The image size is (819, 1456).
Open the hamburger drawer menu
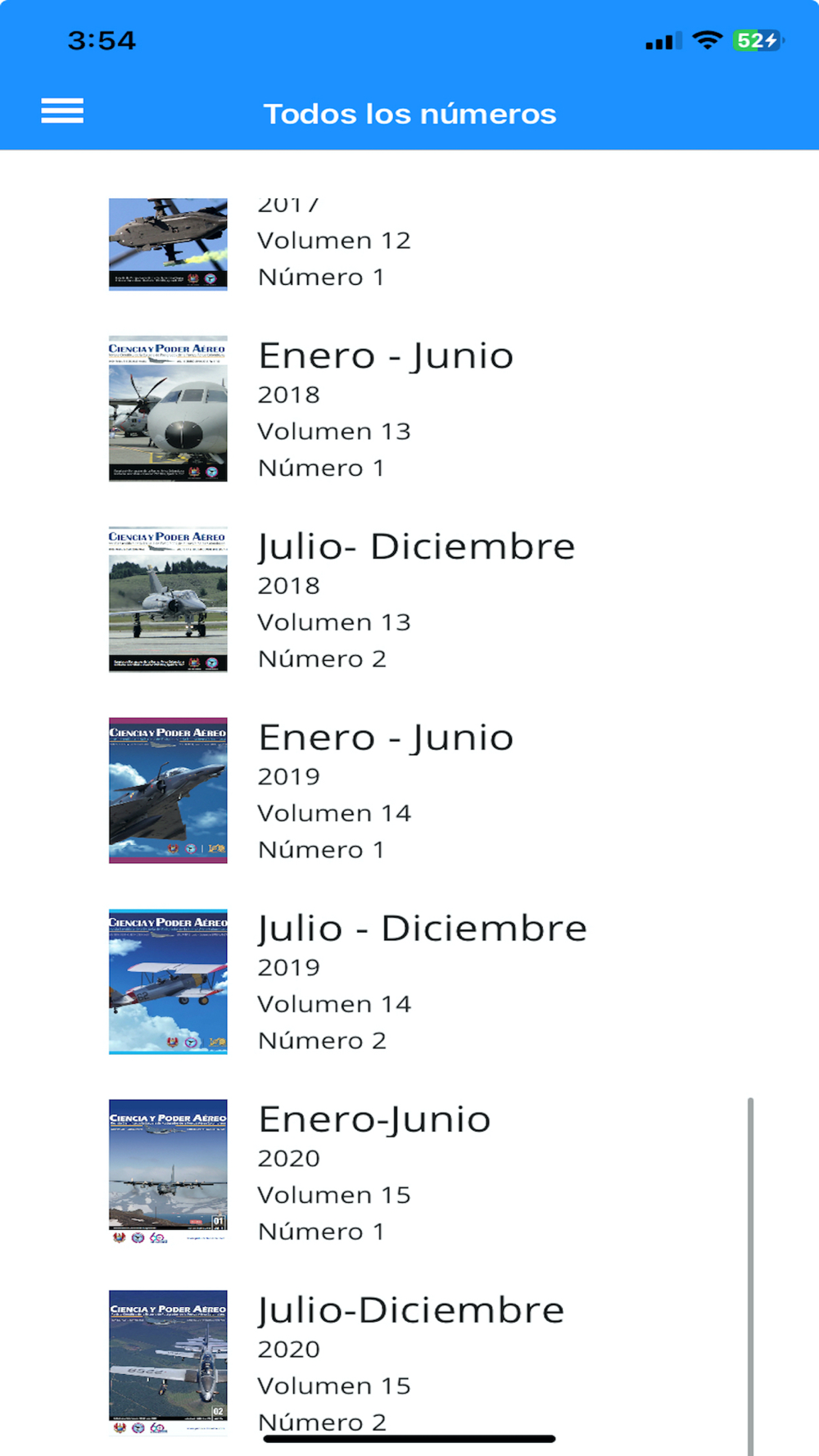(62, 111)
